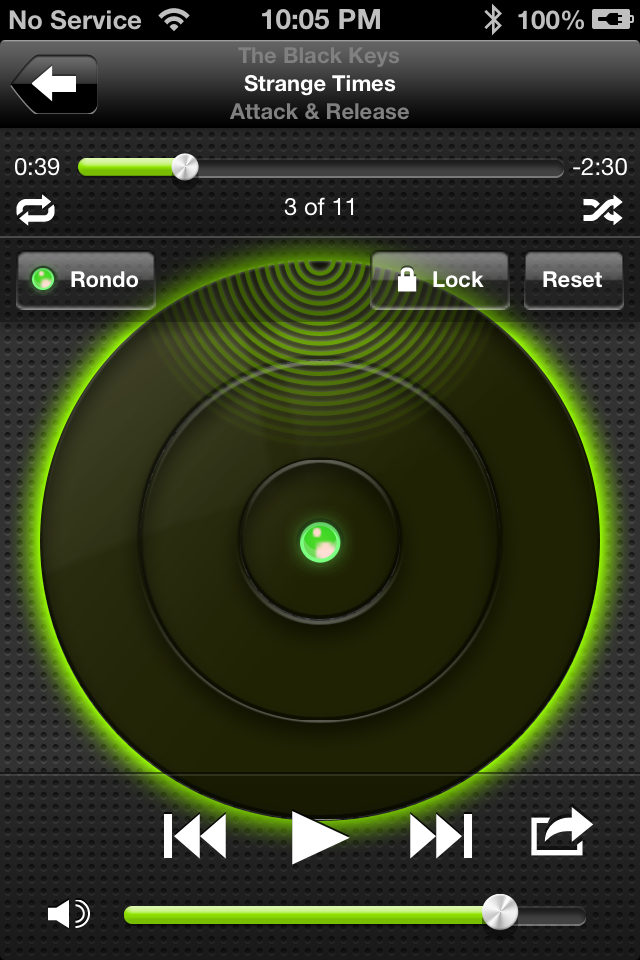Skip back to the previous track
The height and width of the screenshot is (960, 640).
[x=195, y=836]
